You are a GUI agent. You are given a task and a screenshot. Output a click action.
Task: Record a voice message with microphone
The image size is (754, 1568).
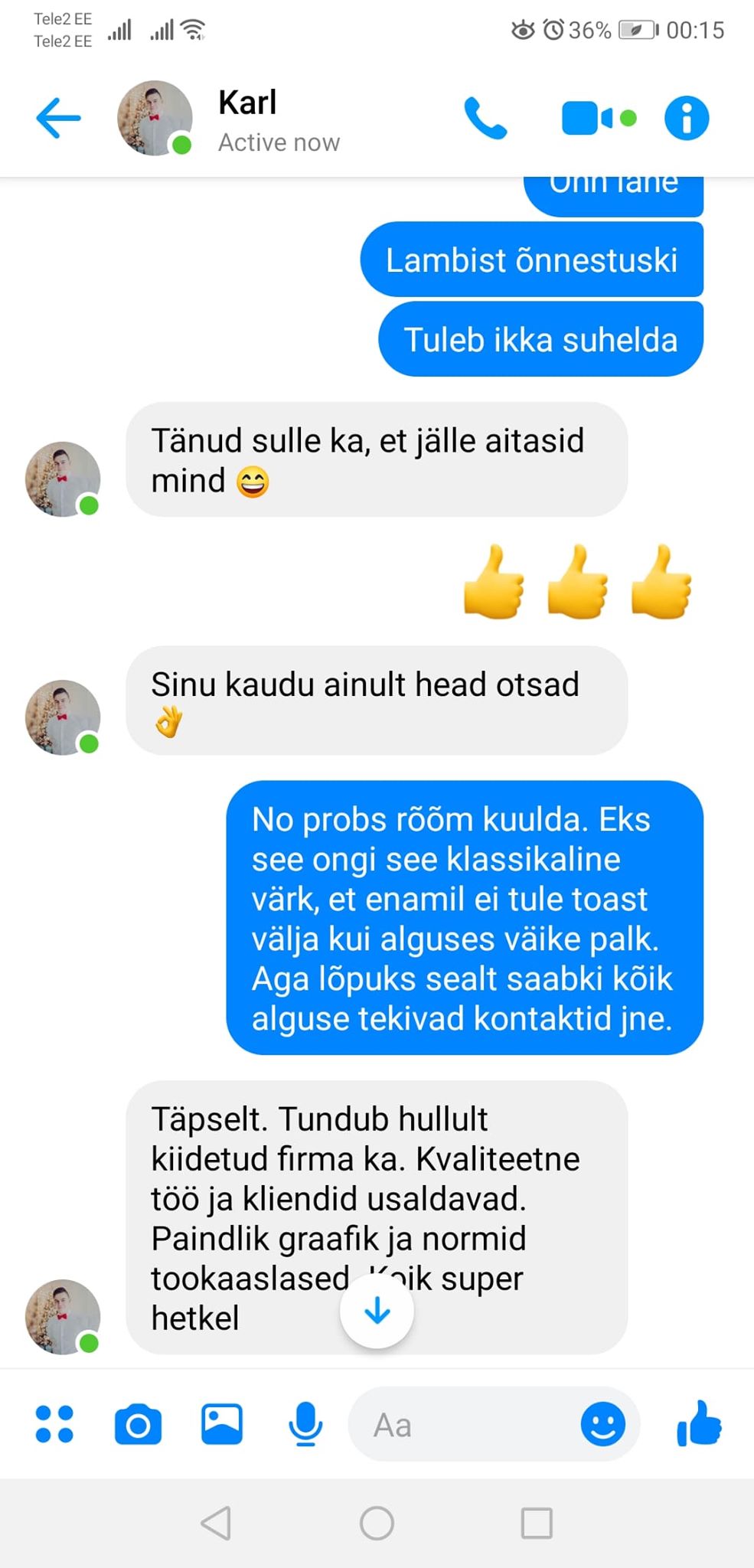point(305,1424)
